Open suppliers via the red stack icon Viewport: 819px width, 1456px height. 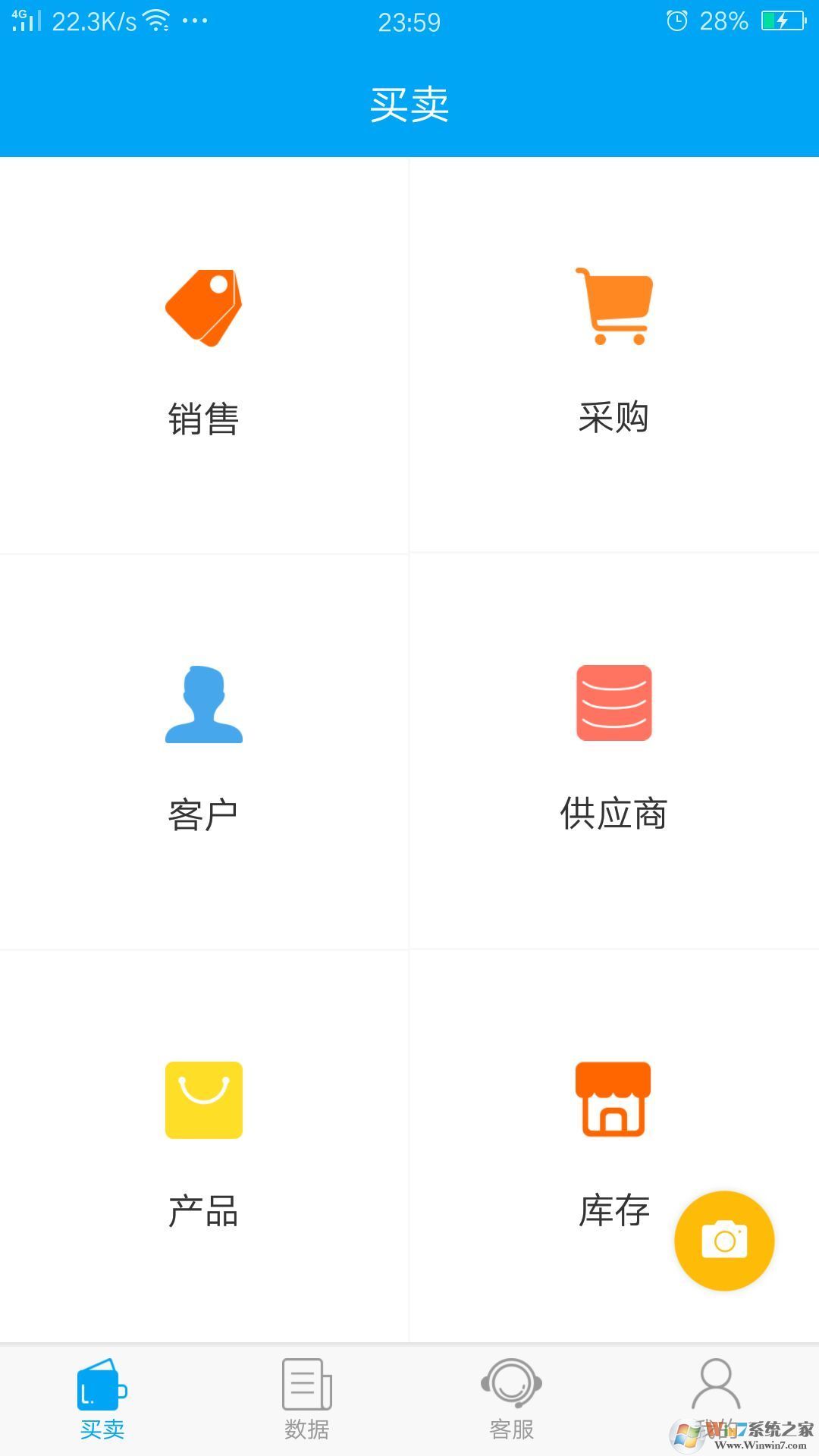pos(614,703)
